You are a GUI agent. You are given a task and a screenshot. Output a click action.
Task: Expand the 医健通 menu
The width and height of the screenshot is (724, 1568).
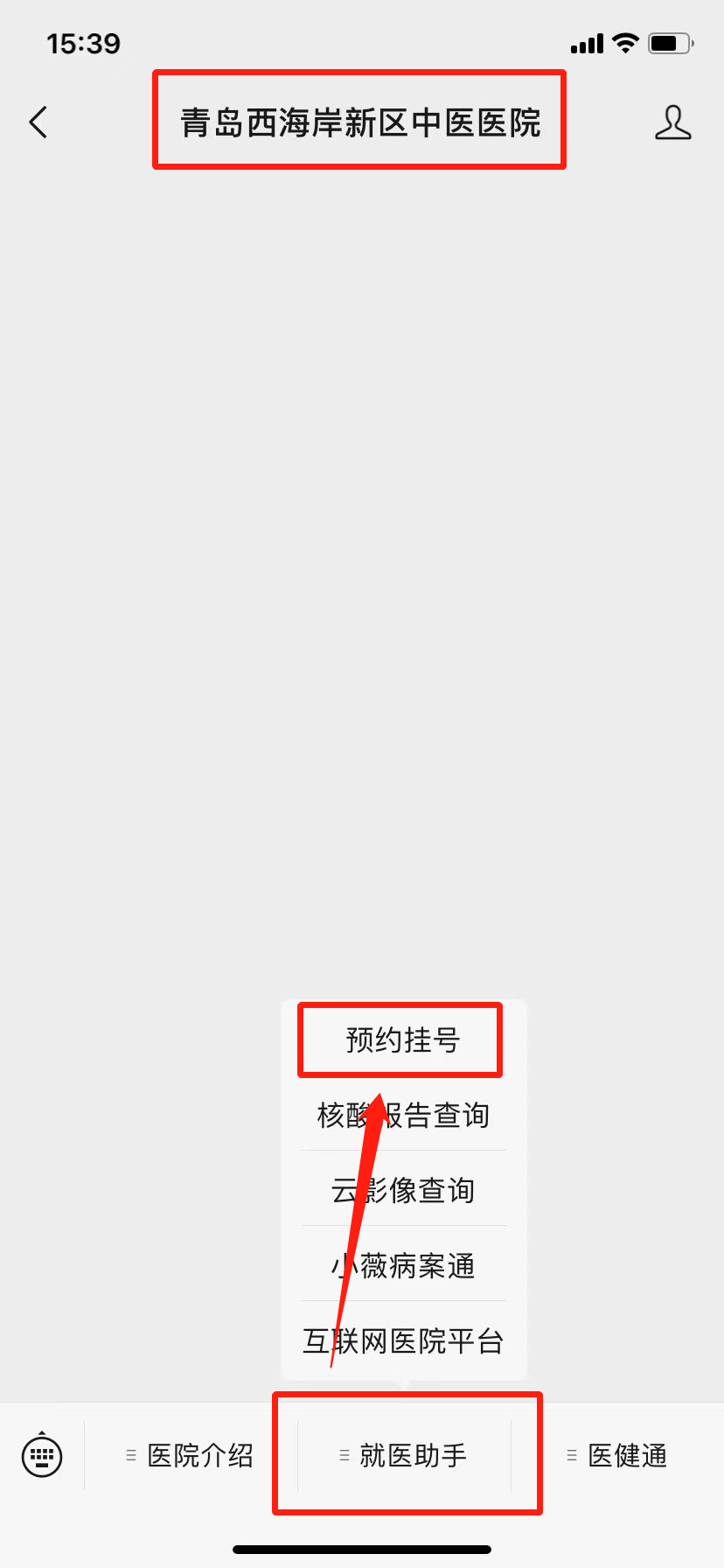(617, 1456)
